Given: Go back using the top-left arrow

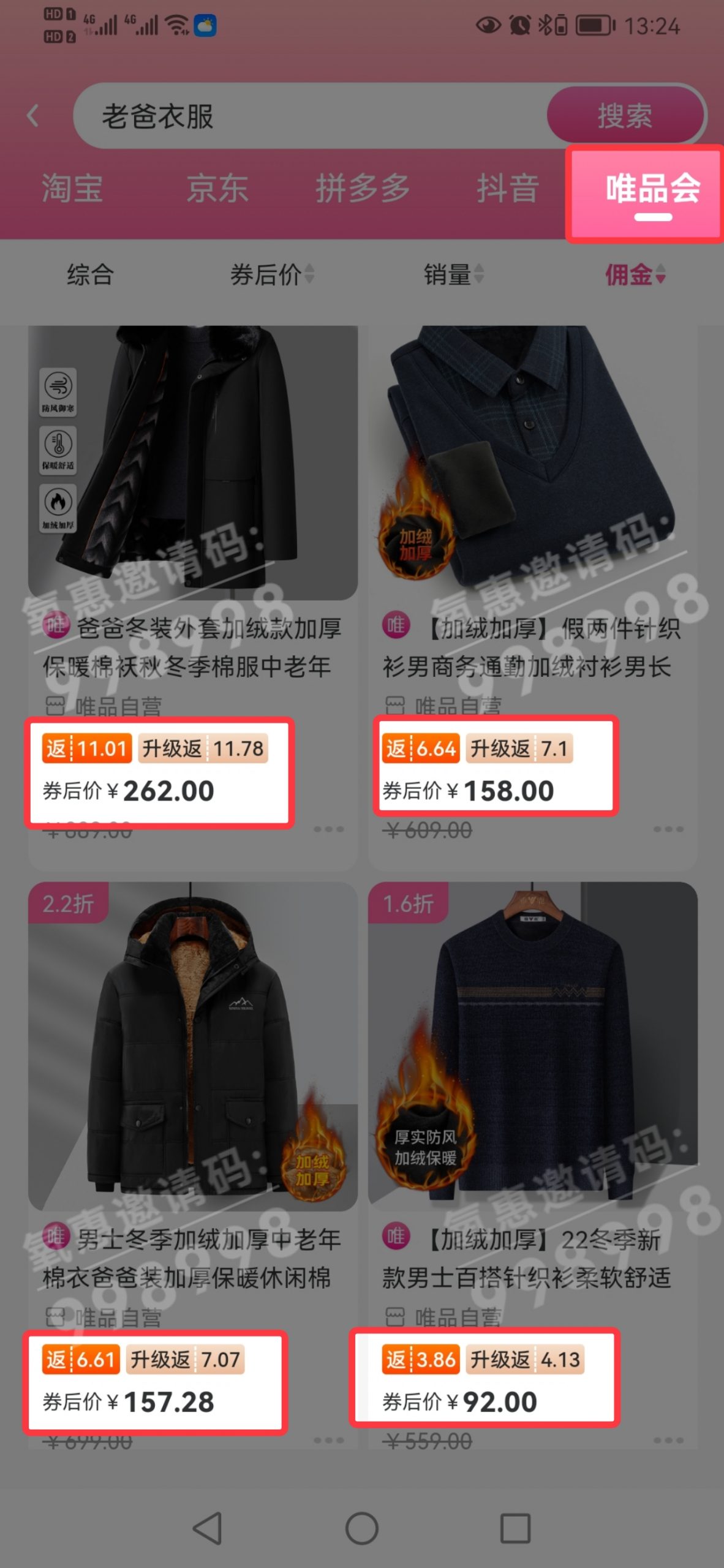Looking at the screenshot, I should pyautogui.click(x=34, y=116).
